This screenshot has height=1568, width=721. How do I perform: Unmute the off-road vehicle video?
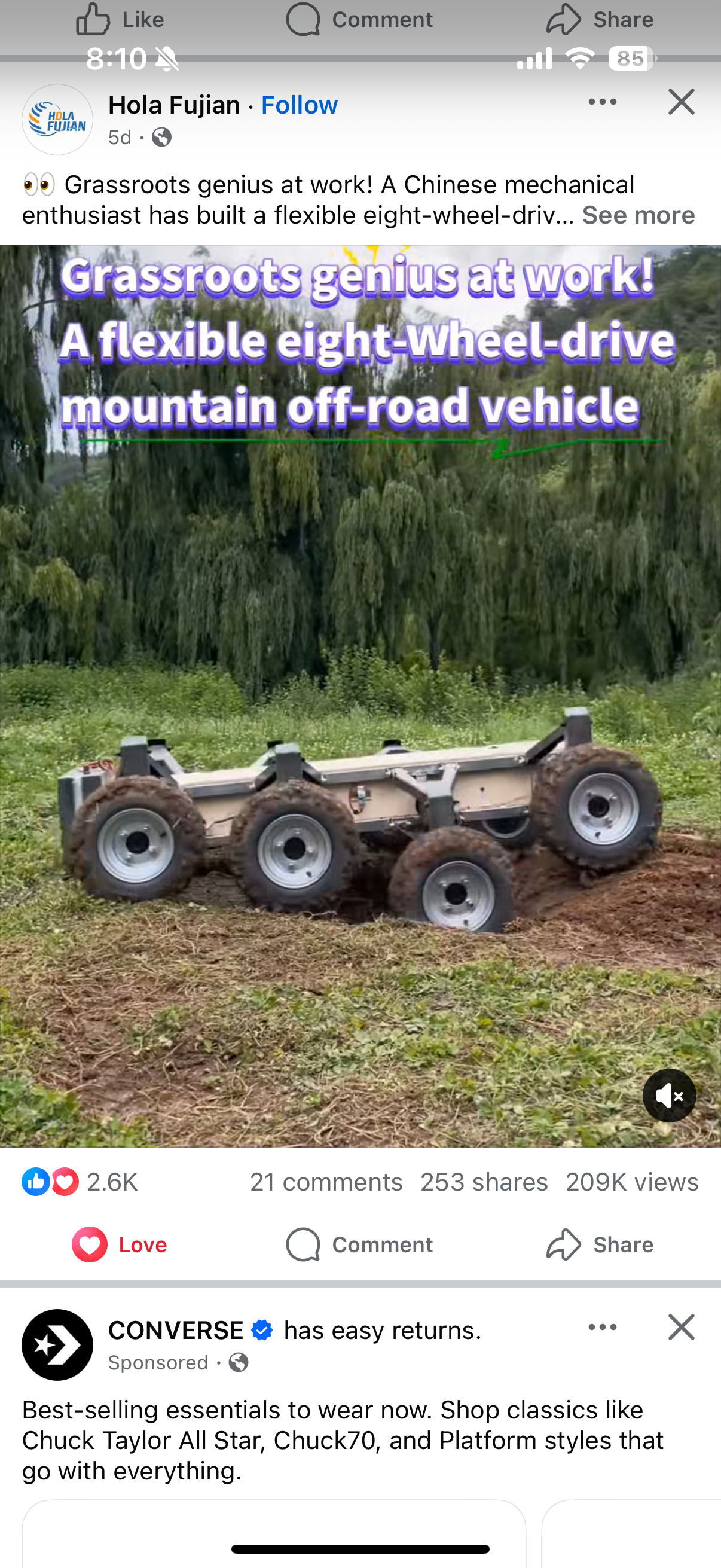click(x=668, y=1096)
